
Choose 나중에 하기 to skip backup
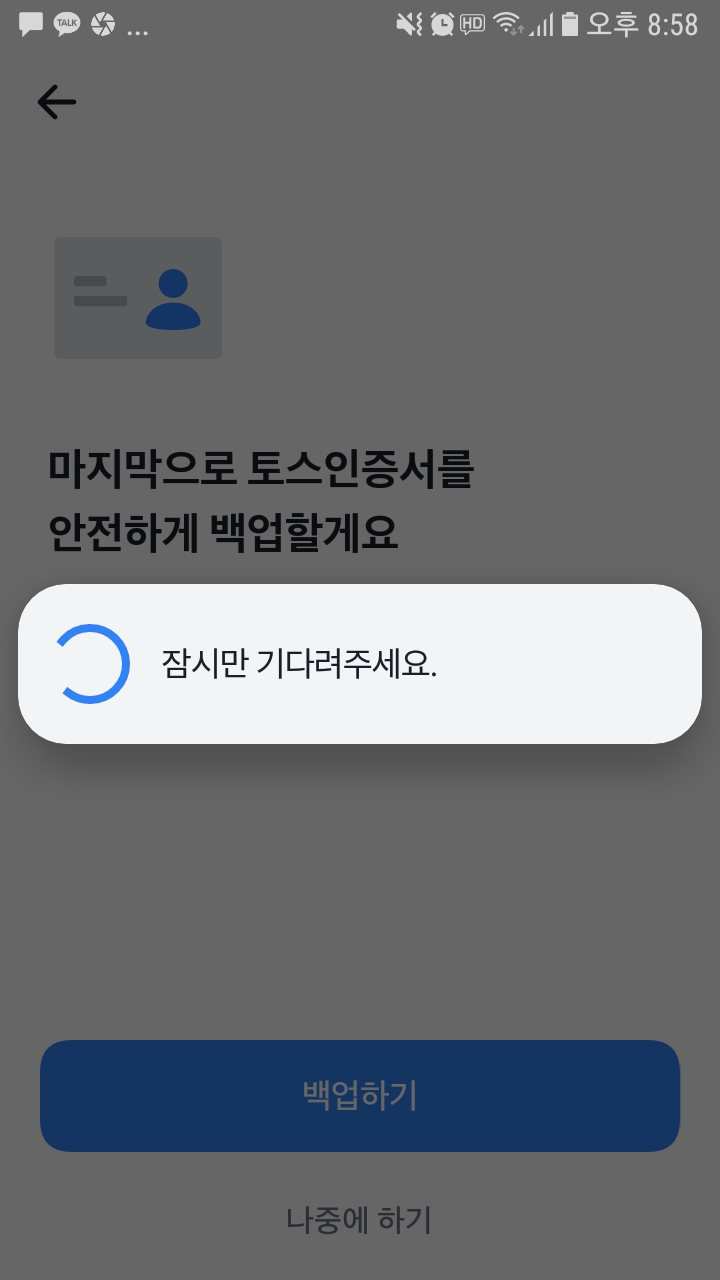(359, 1220)
